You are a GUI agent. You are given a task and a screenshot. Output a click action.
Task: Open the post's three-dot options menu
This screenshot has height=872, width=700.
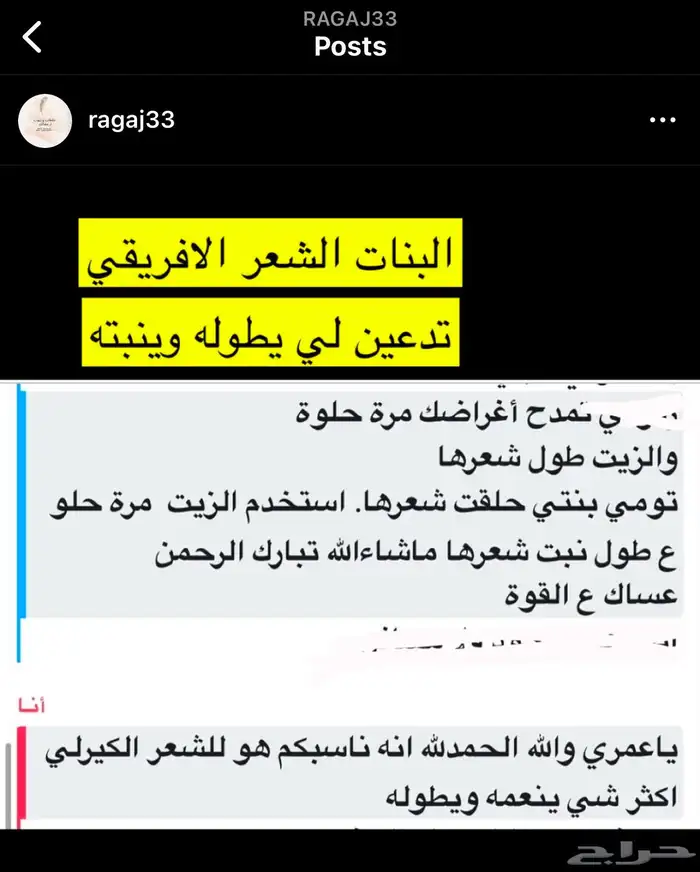tap(662, 120)
